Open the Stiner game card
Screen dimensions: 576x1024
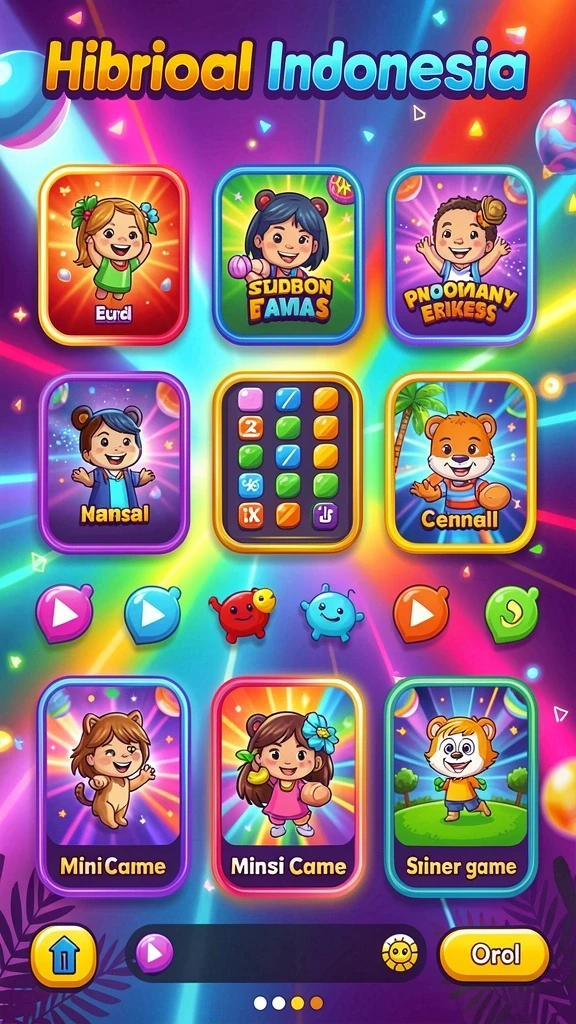tap(461, 786)
